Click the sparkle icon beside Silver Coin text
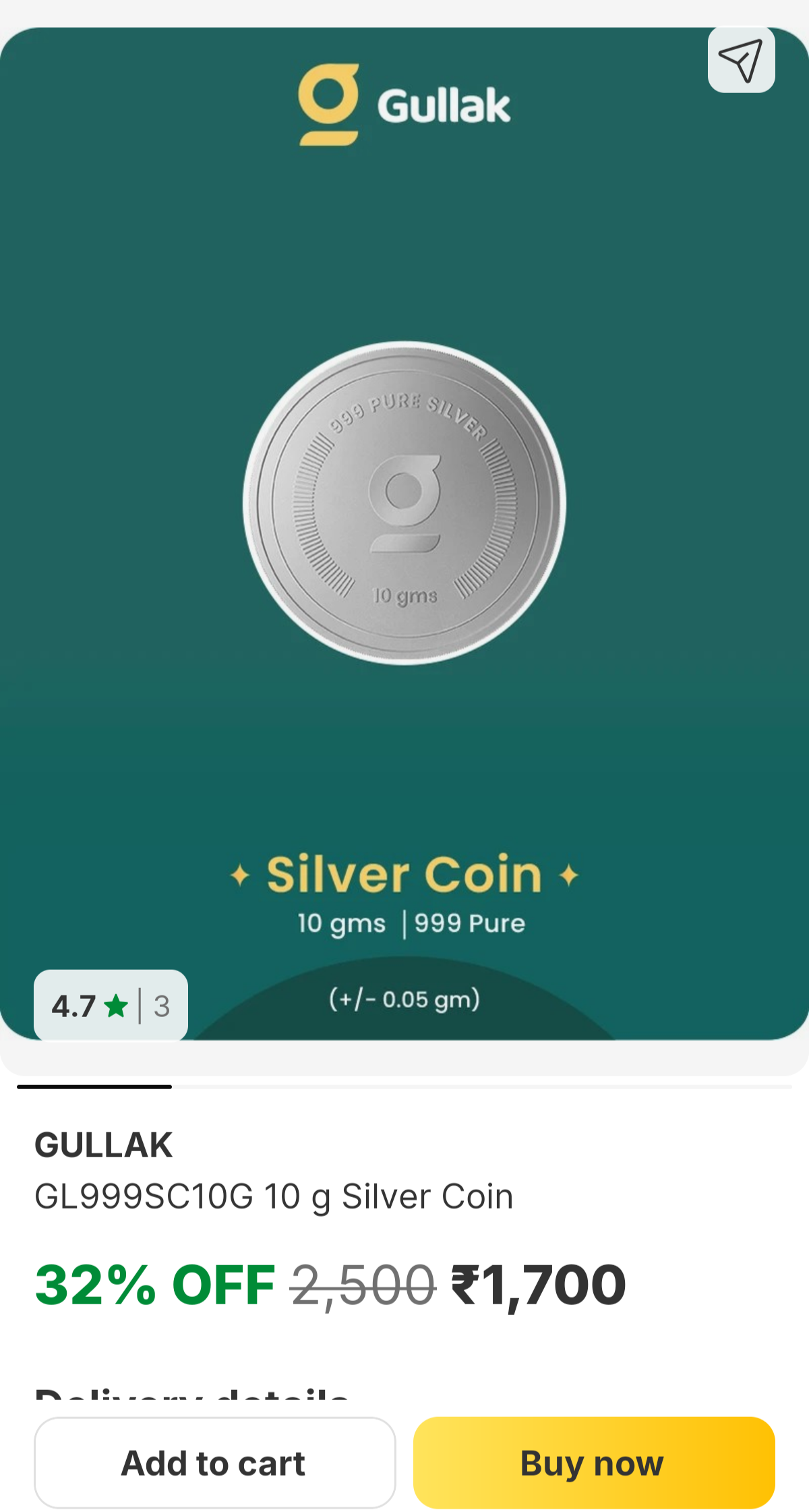Viewport: 809px width, 1512px height. tap(241, 875)
